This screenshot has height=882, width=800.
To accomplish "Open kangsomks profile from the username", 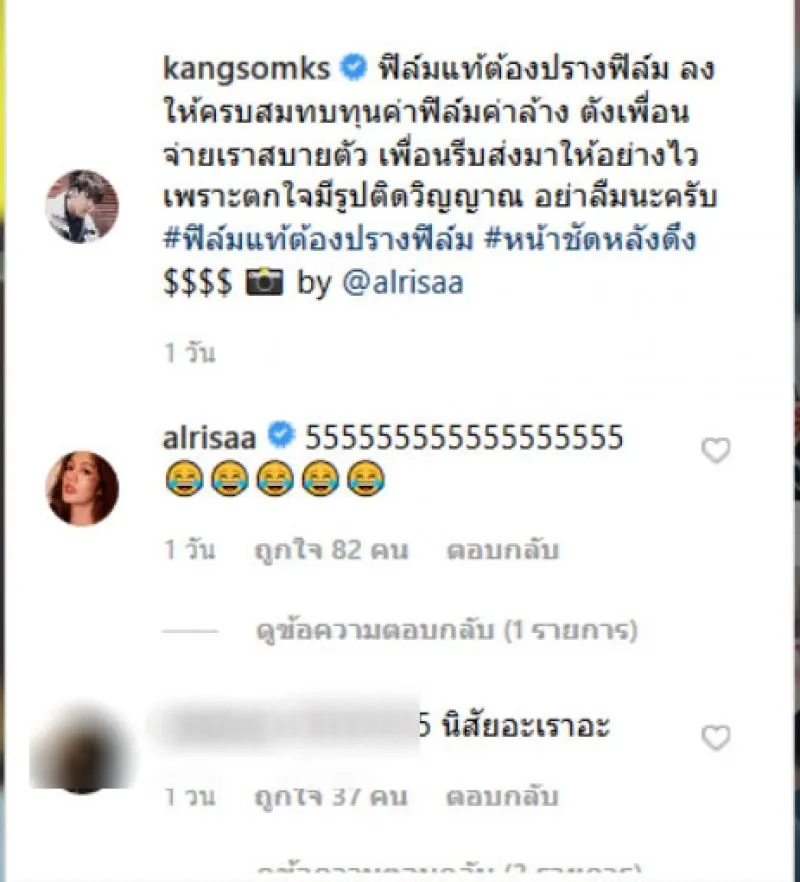I will coord(243,70).
